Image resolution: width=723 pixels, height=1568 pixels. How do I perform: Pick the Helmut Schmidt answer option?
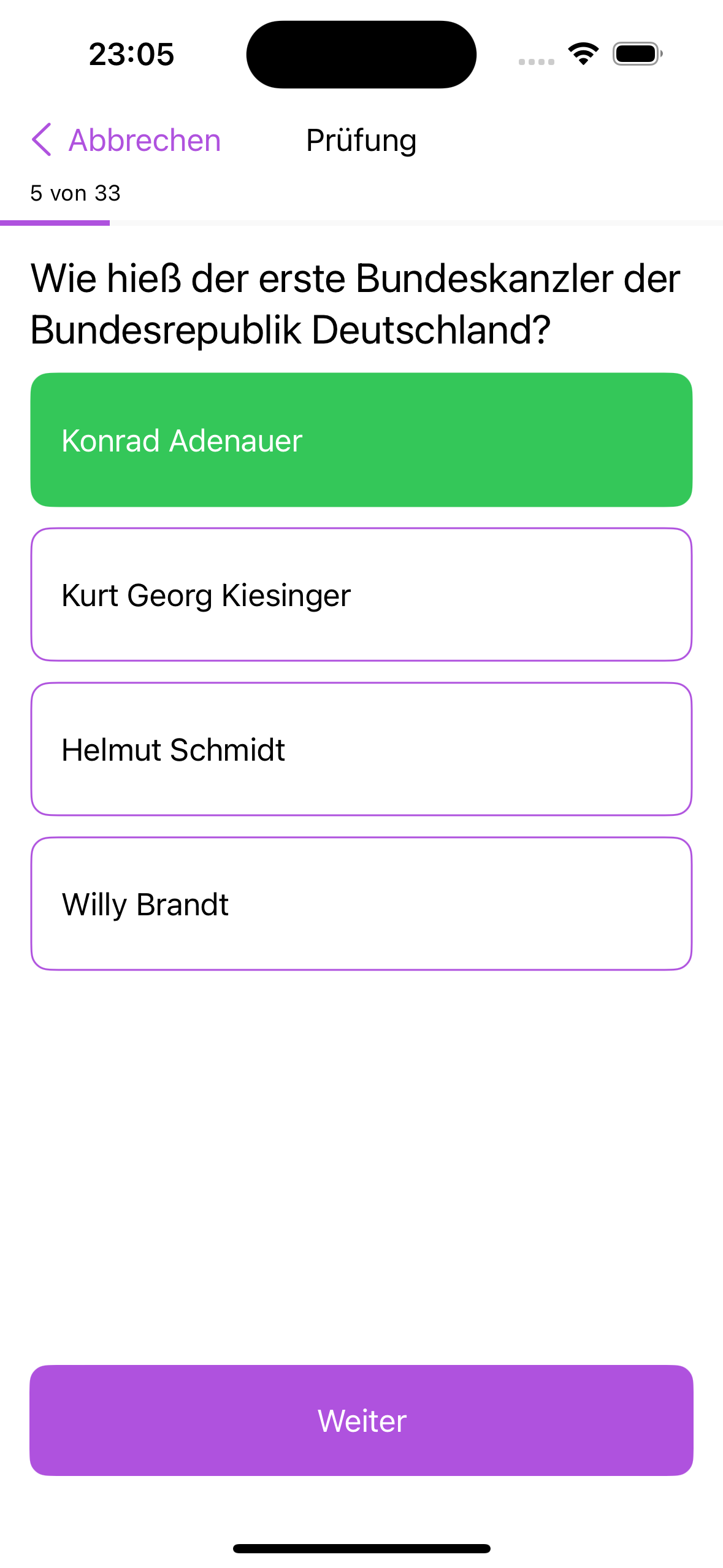point(361,749)
